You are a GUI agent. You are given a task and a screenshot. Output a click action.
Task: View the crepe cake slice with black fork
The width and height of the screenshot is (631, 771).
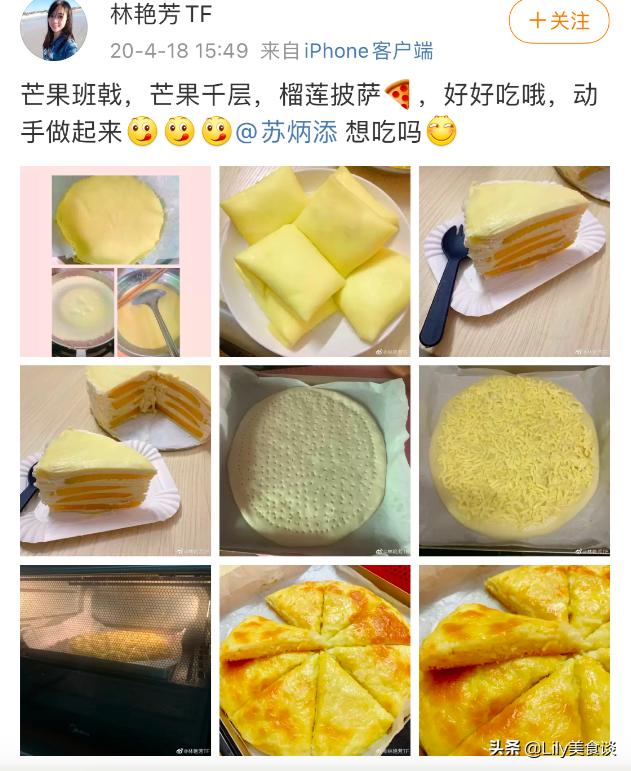[514, 262]
